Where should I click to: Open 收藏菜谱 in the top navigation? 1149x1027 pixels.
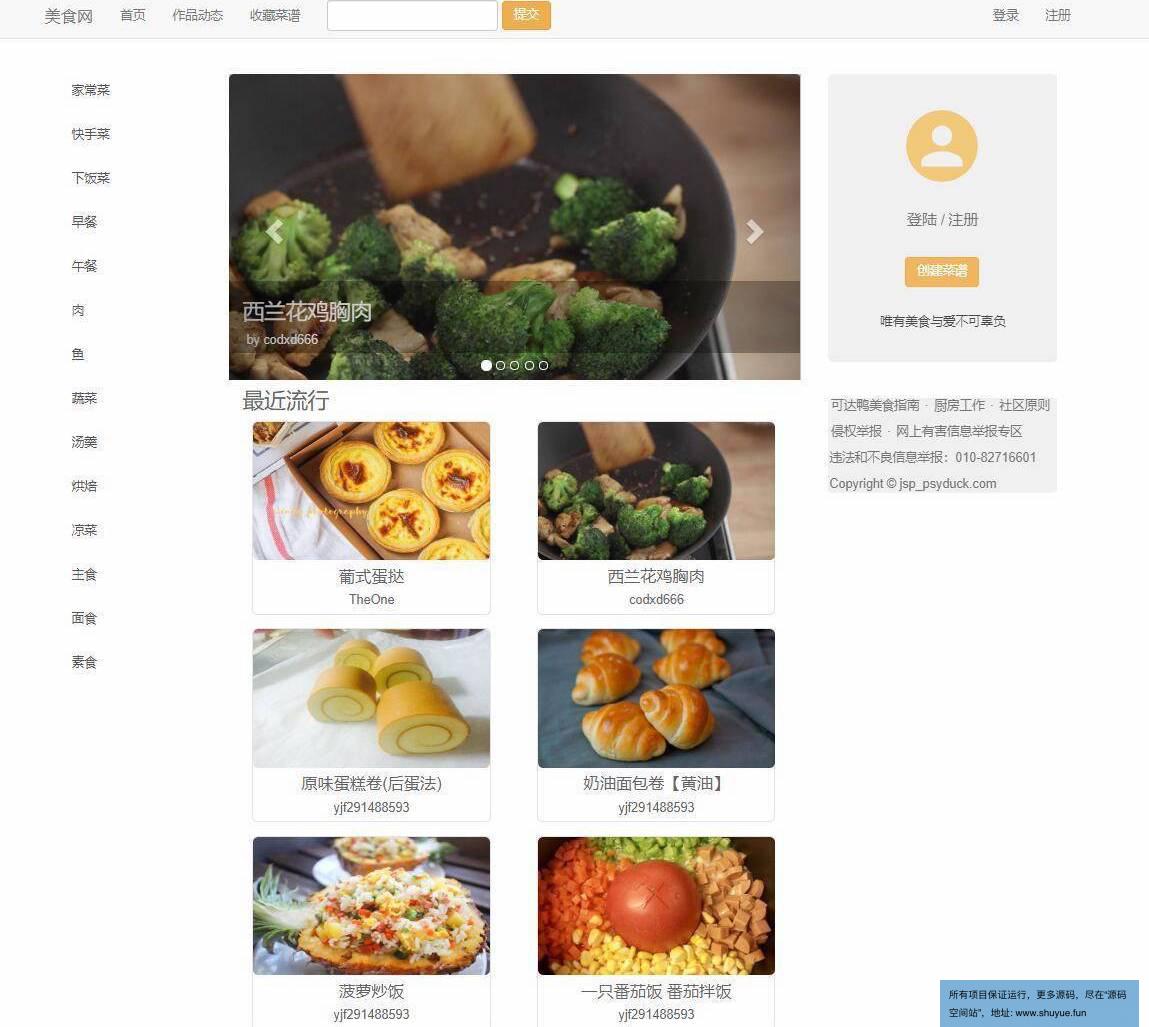click(x=275, y=15)
